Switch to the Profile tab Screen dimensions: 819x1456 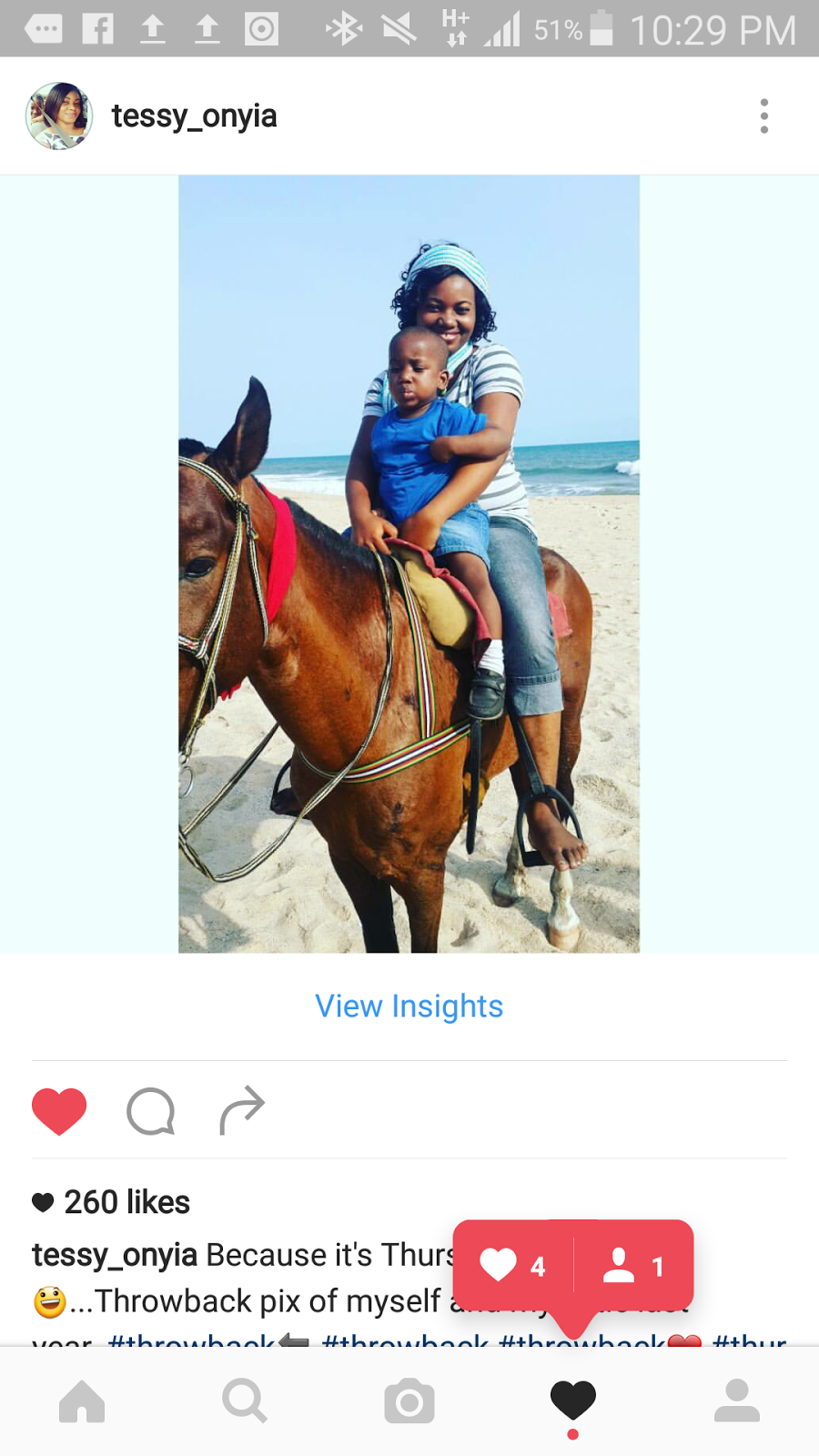click(737, 1401)
